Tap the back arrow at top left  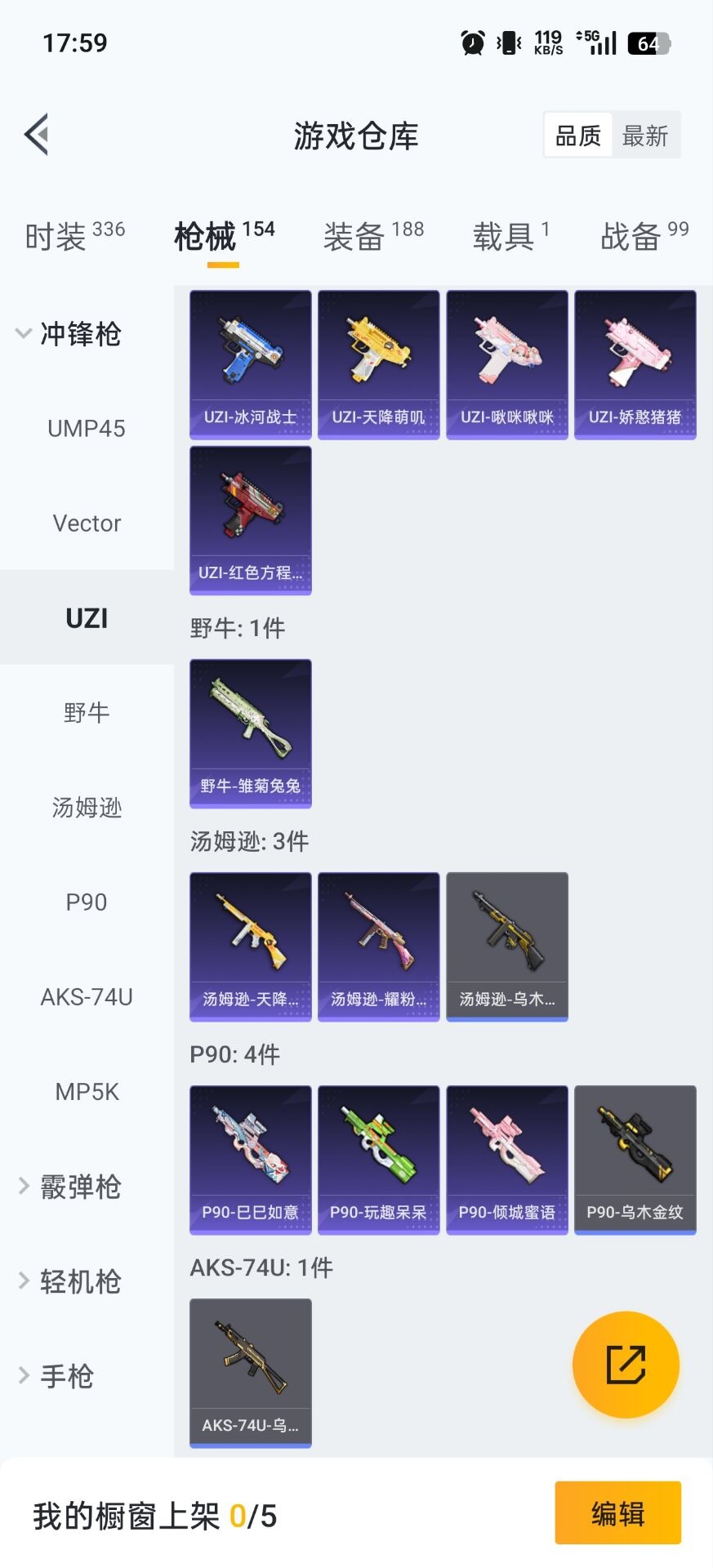pyautogui.click(x=36, y=133)
